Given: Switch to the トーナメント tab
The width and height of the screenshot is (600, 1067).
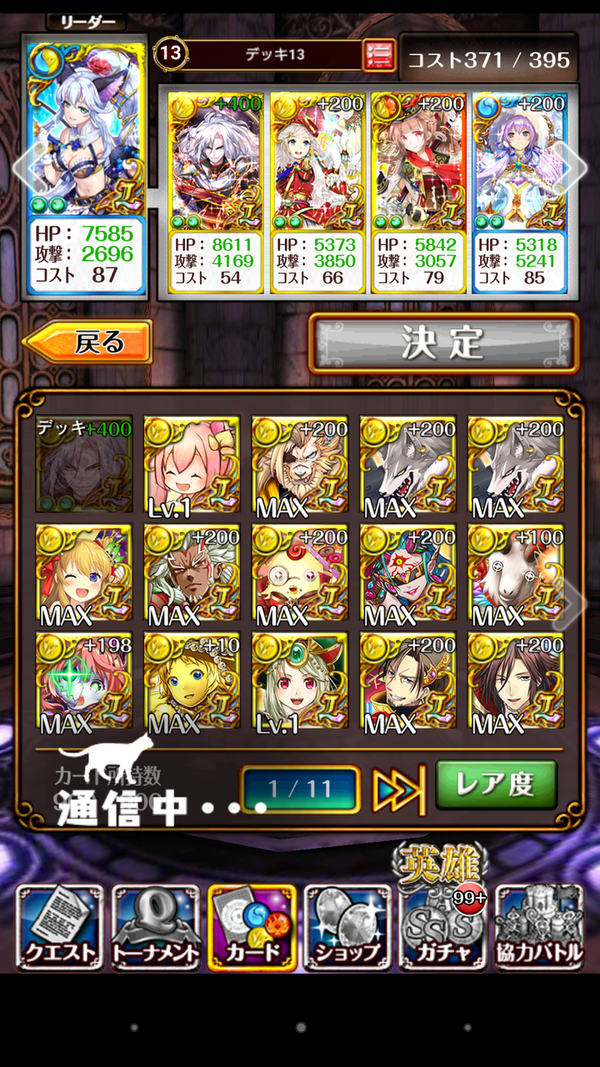Looking at the screenshot, I should tap(155, 926).
